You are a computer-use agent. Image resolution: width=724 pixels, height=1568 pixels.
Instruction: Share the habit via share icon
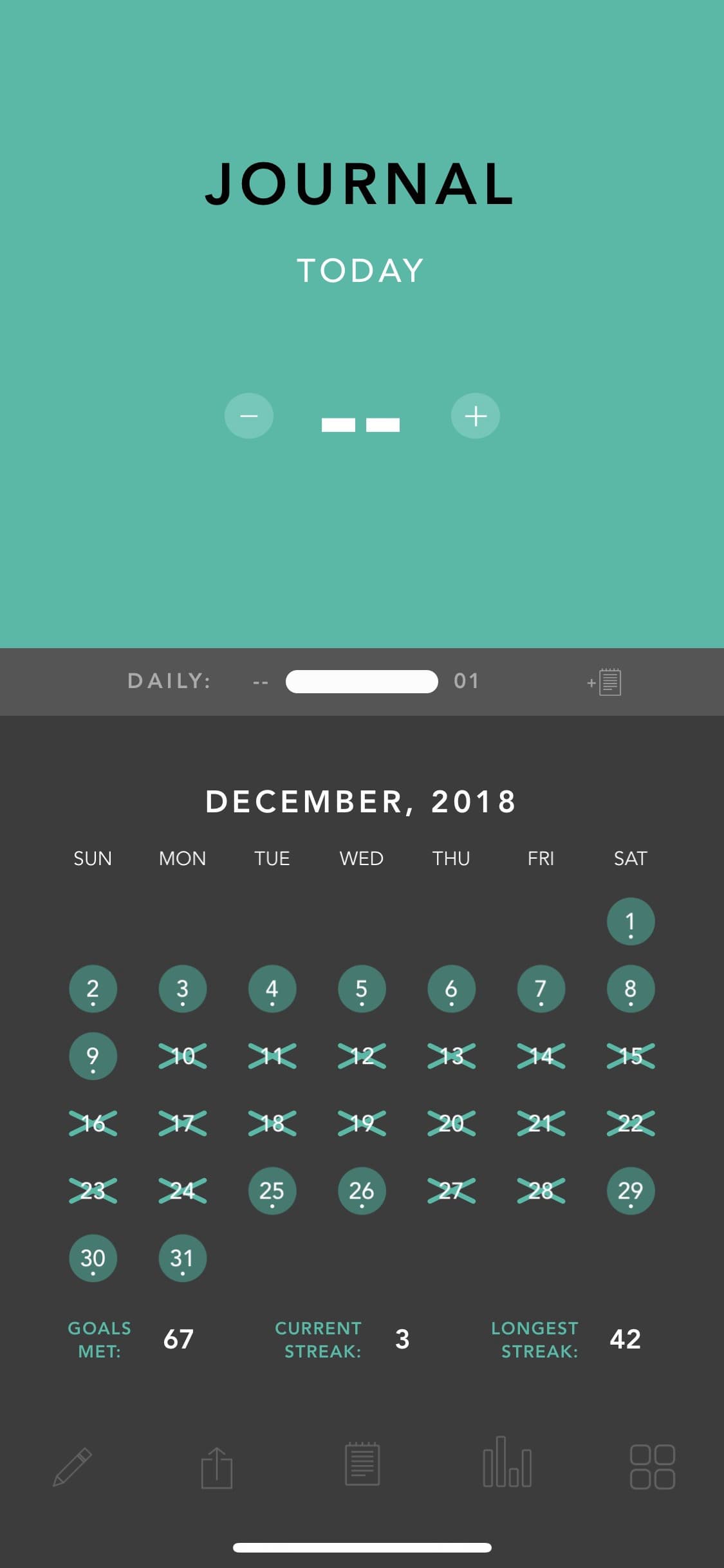217,1467
